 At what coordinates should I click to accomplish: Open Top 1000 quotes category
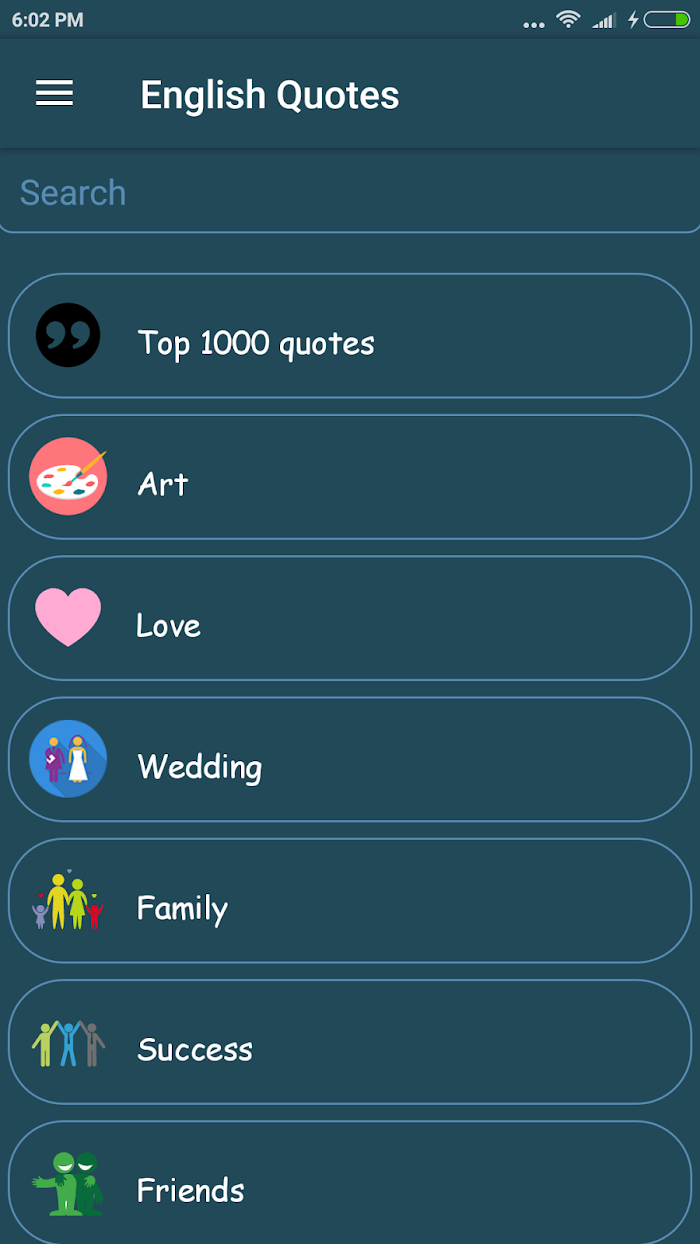pos(350,336)
